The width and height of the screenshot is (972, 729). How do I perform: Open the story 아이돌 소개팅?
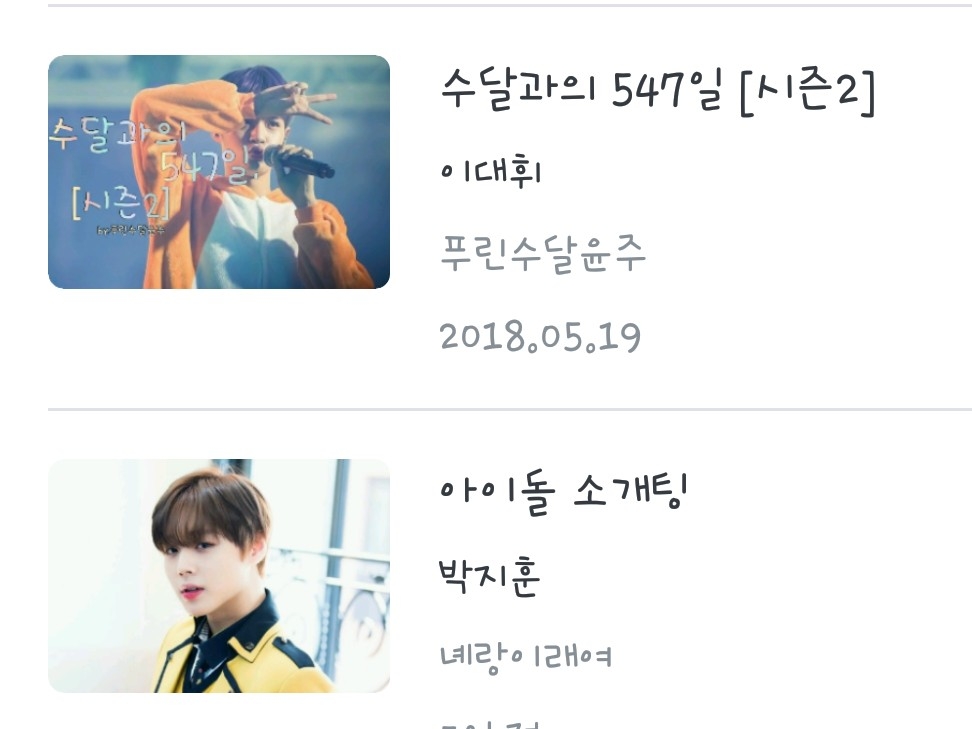(x=563, y=495)
